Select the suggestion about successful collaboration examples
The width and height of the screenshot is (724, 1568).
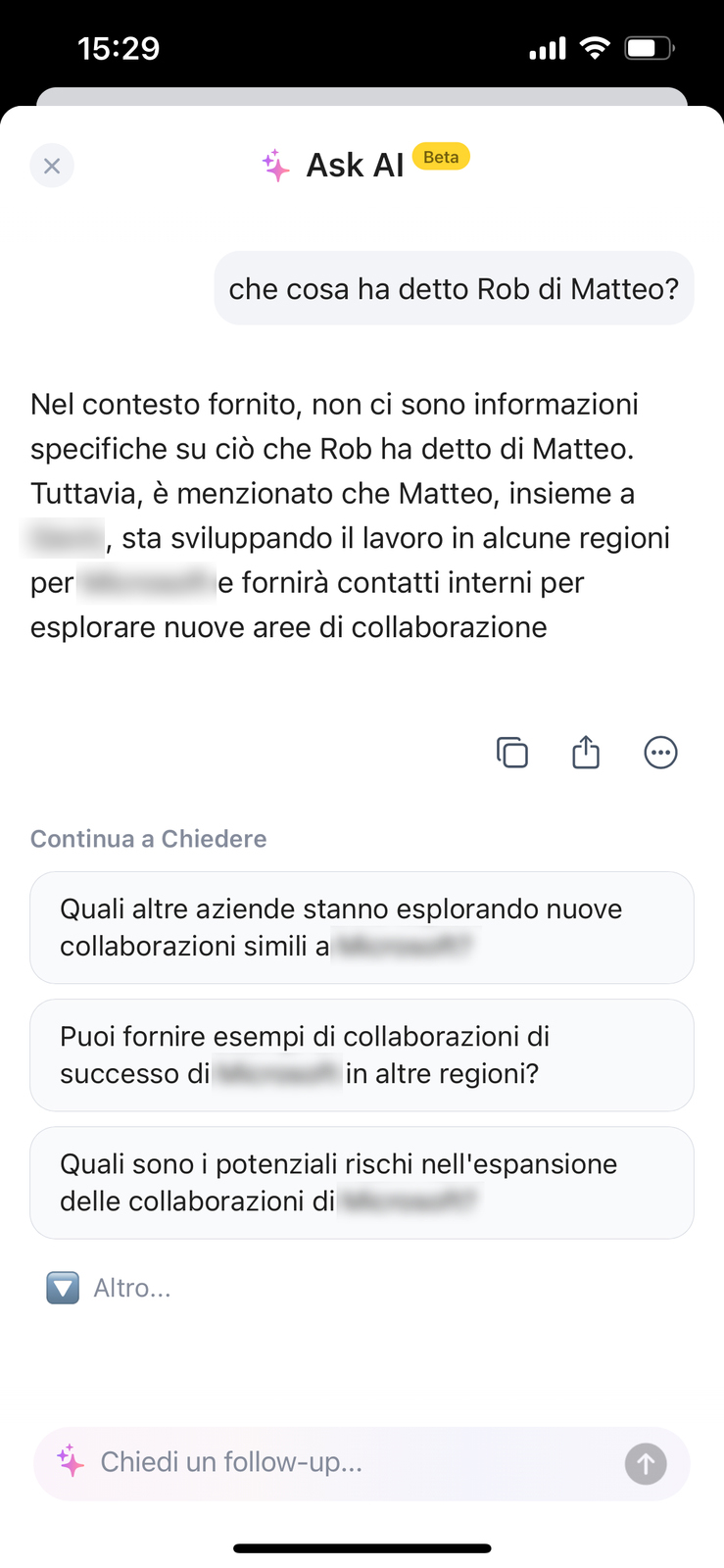tap(362, 1054)
